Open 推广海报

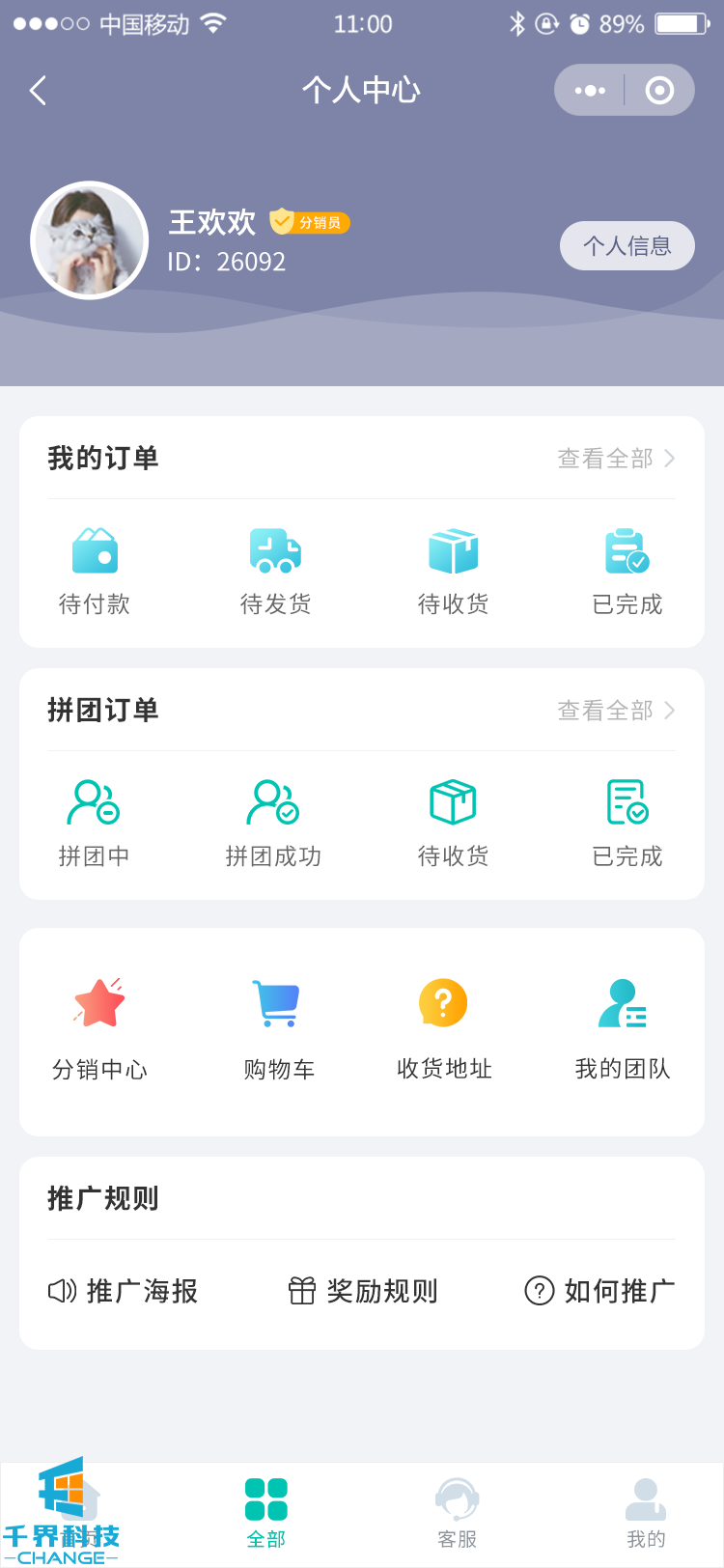[x=124, y=1291]
